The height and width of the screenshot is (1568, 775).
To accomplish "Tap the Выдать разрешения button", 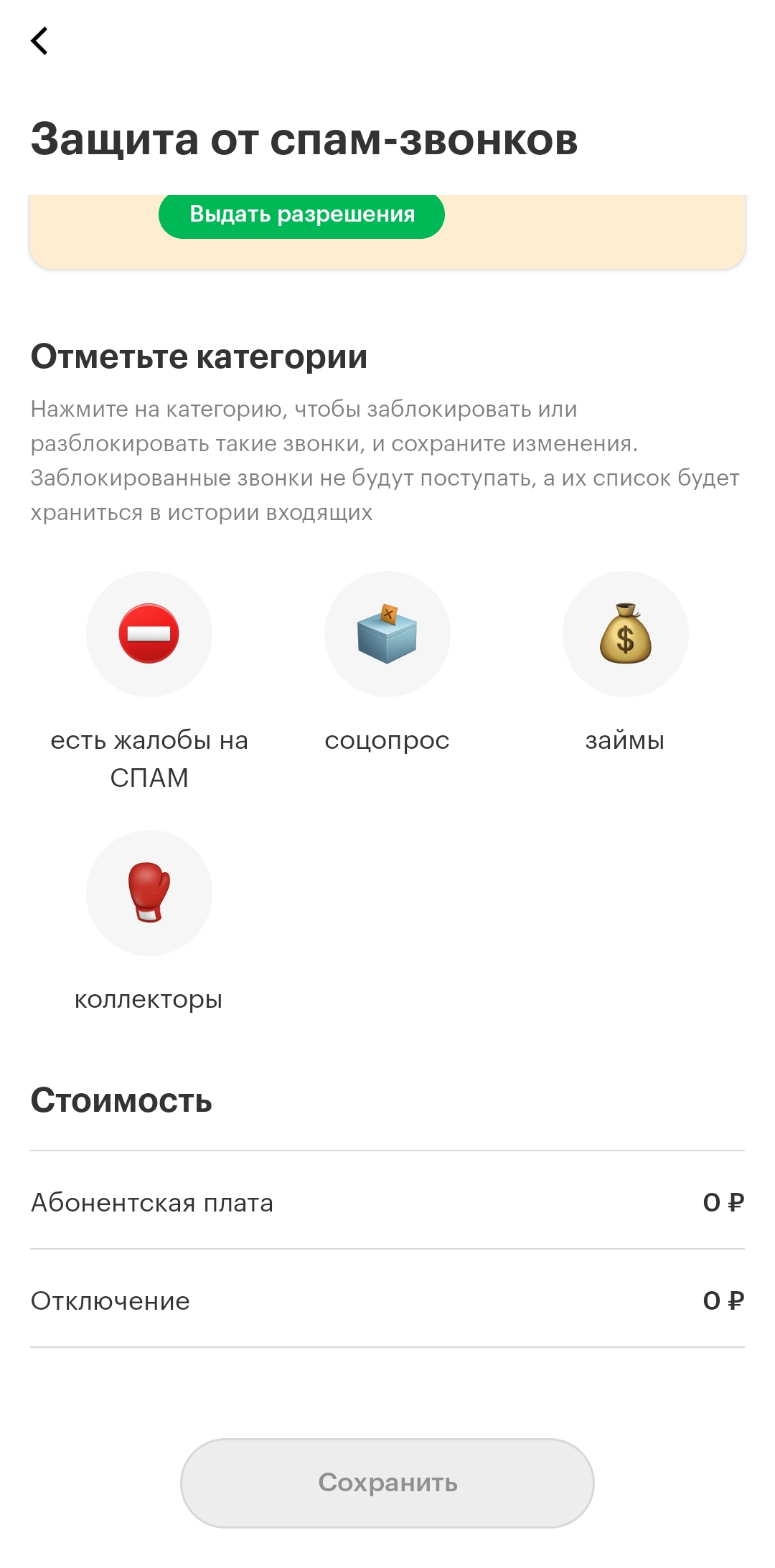I will click(301, 214).
